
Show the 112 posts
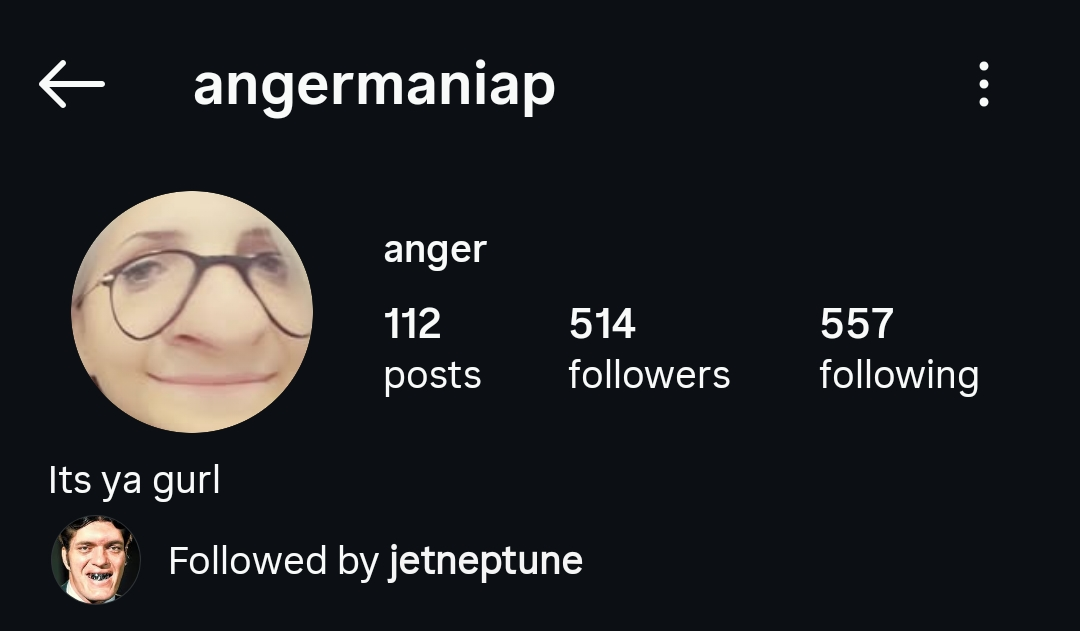[x=432, y=349]
